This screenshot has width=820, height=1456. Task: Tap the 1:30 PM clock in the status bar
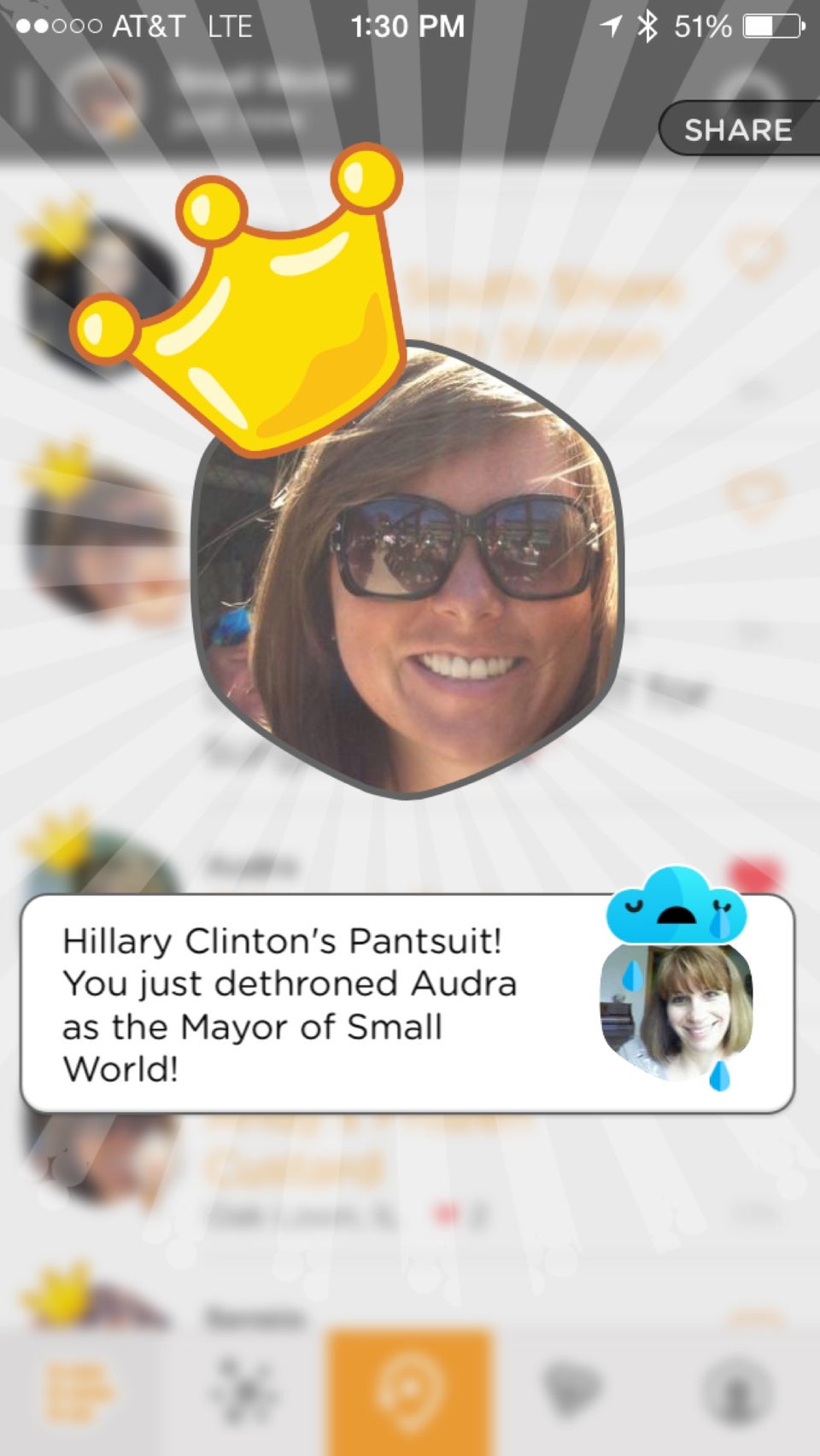tap(407, 26)
